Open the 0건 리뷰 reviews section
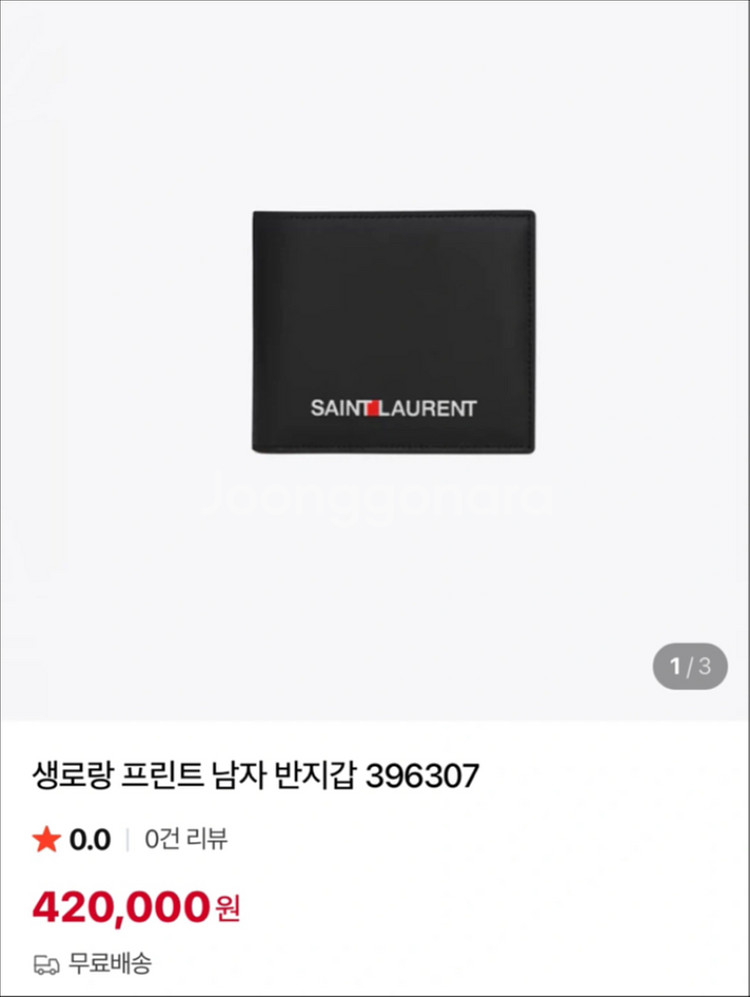This screenshot has width=750, height=997. (186, 839)
